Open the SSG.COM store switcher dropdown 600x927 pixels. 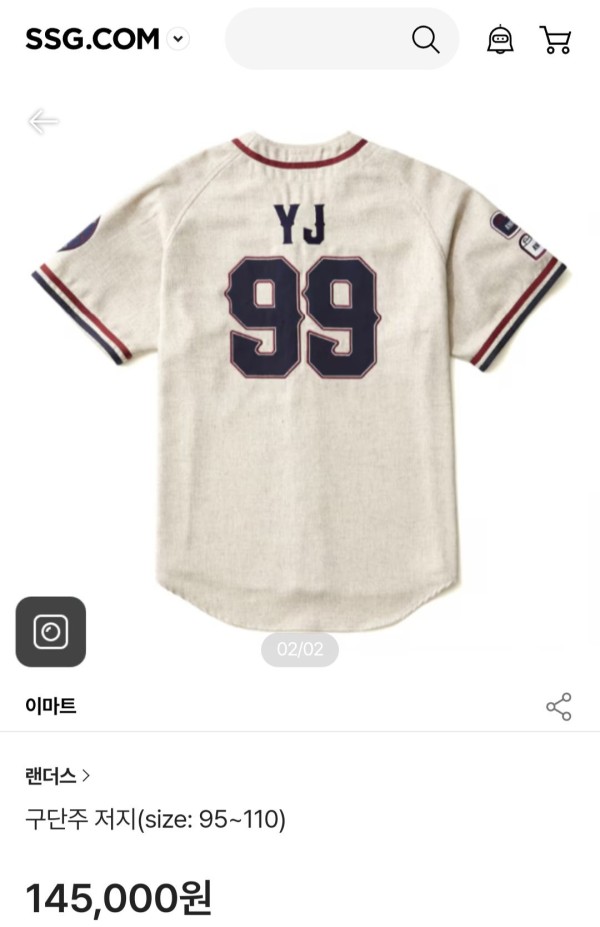178,40
